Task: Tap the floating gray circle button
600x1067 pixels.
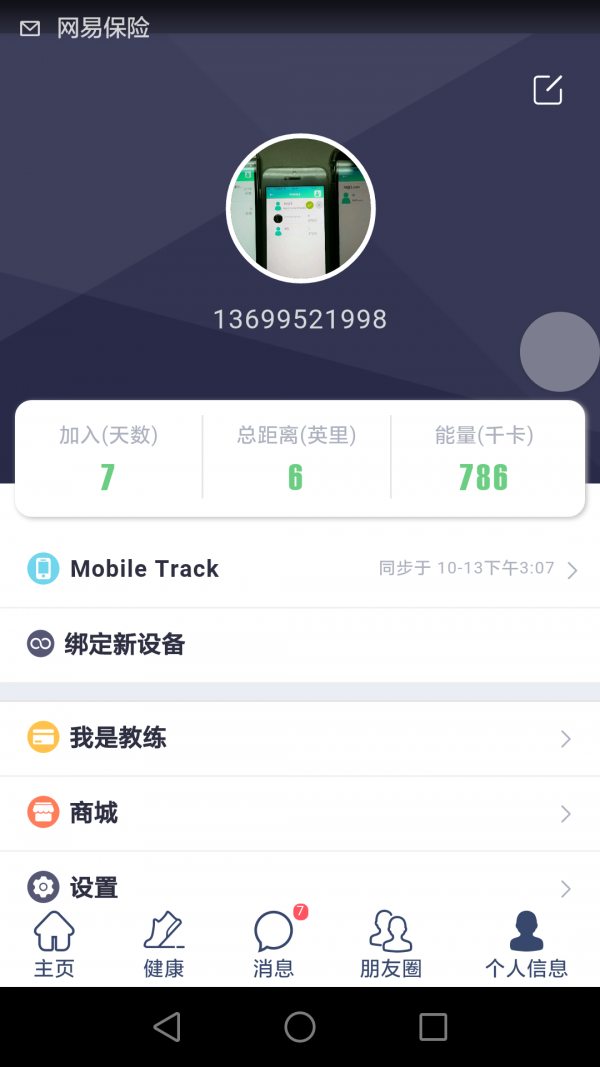Action: (x=560, y=352)
